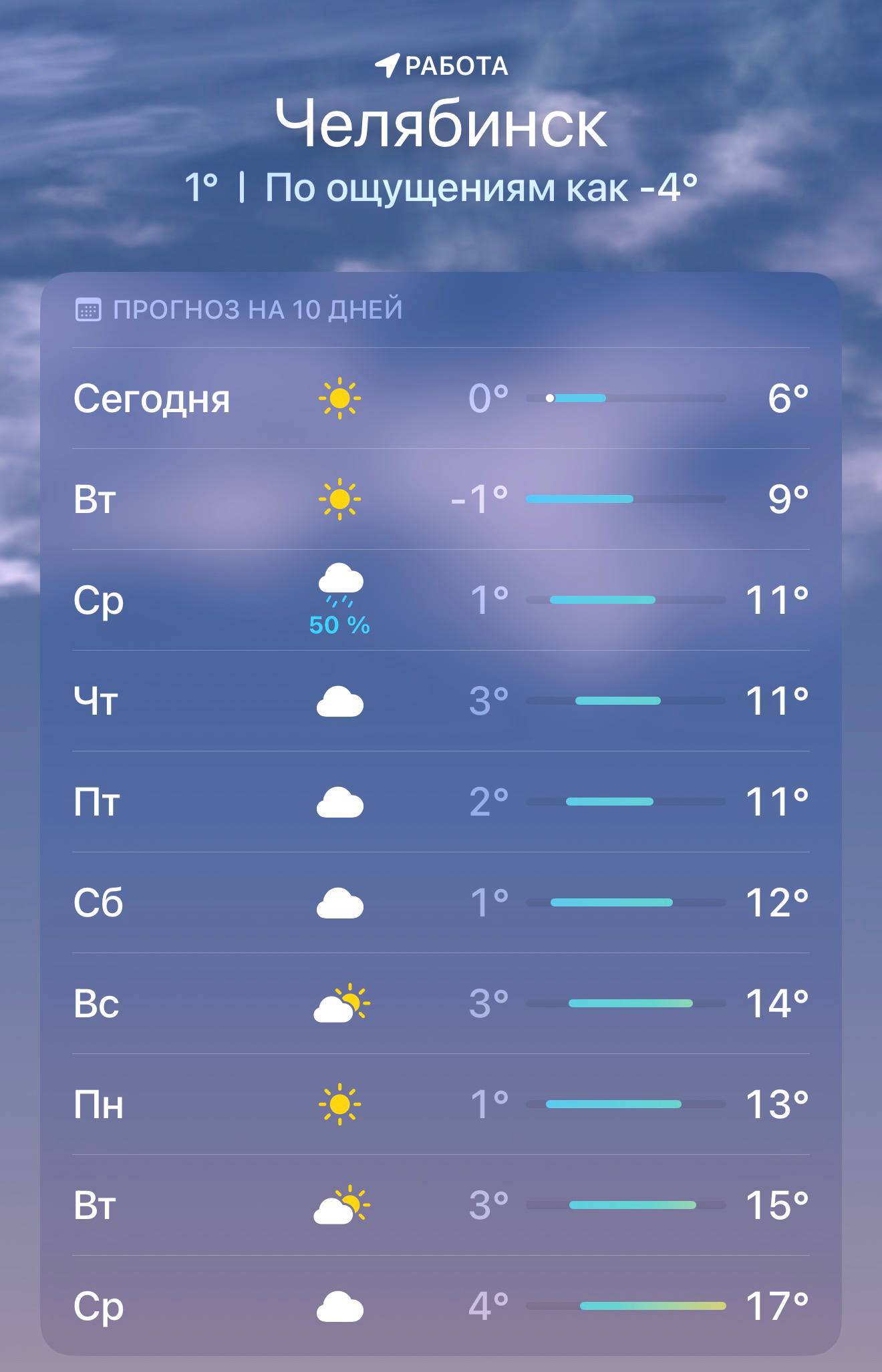Viewport: 882px width, 1372px height.
Task: Open the Вс forecast row
Action: pos(441,1003)
